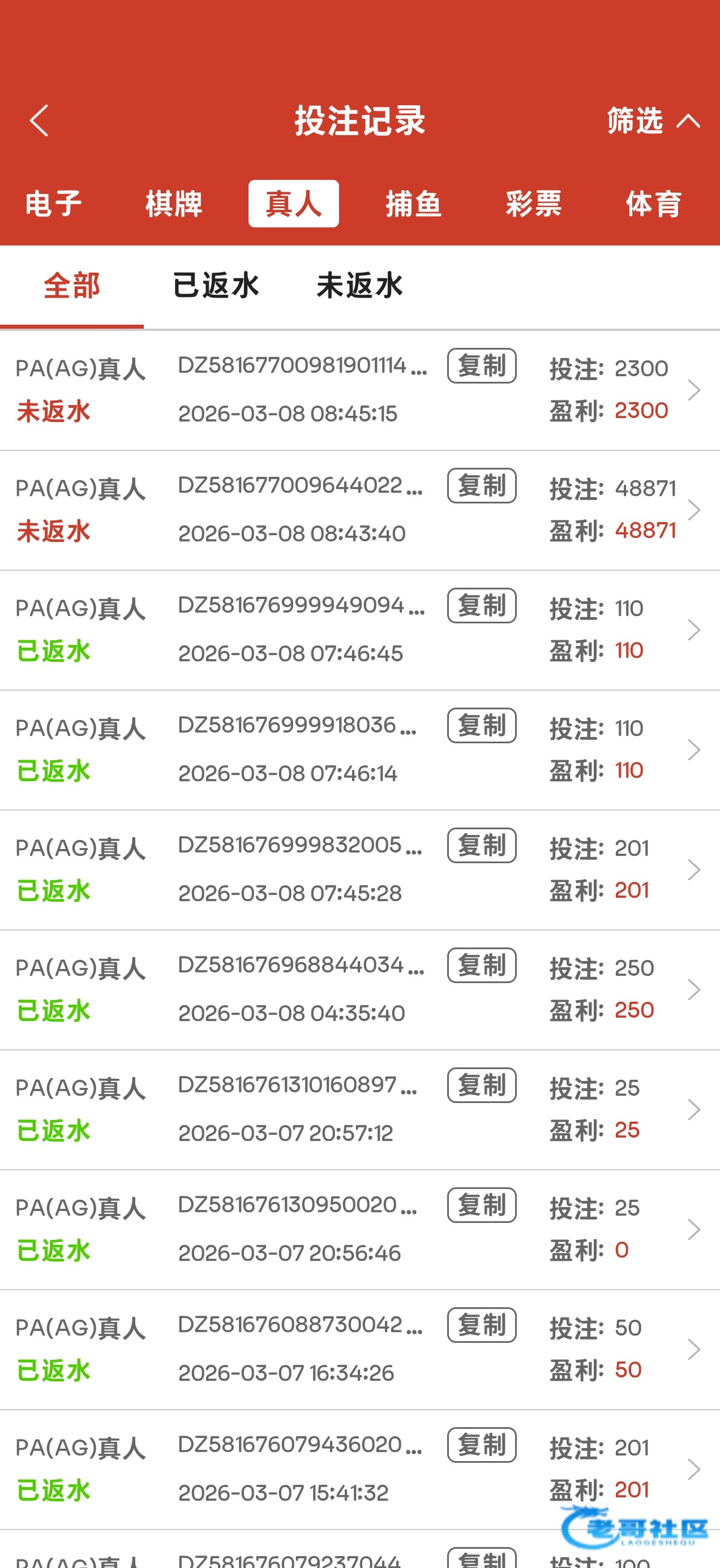Show only 已返水 records

point(216,286)
